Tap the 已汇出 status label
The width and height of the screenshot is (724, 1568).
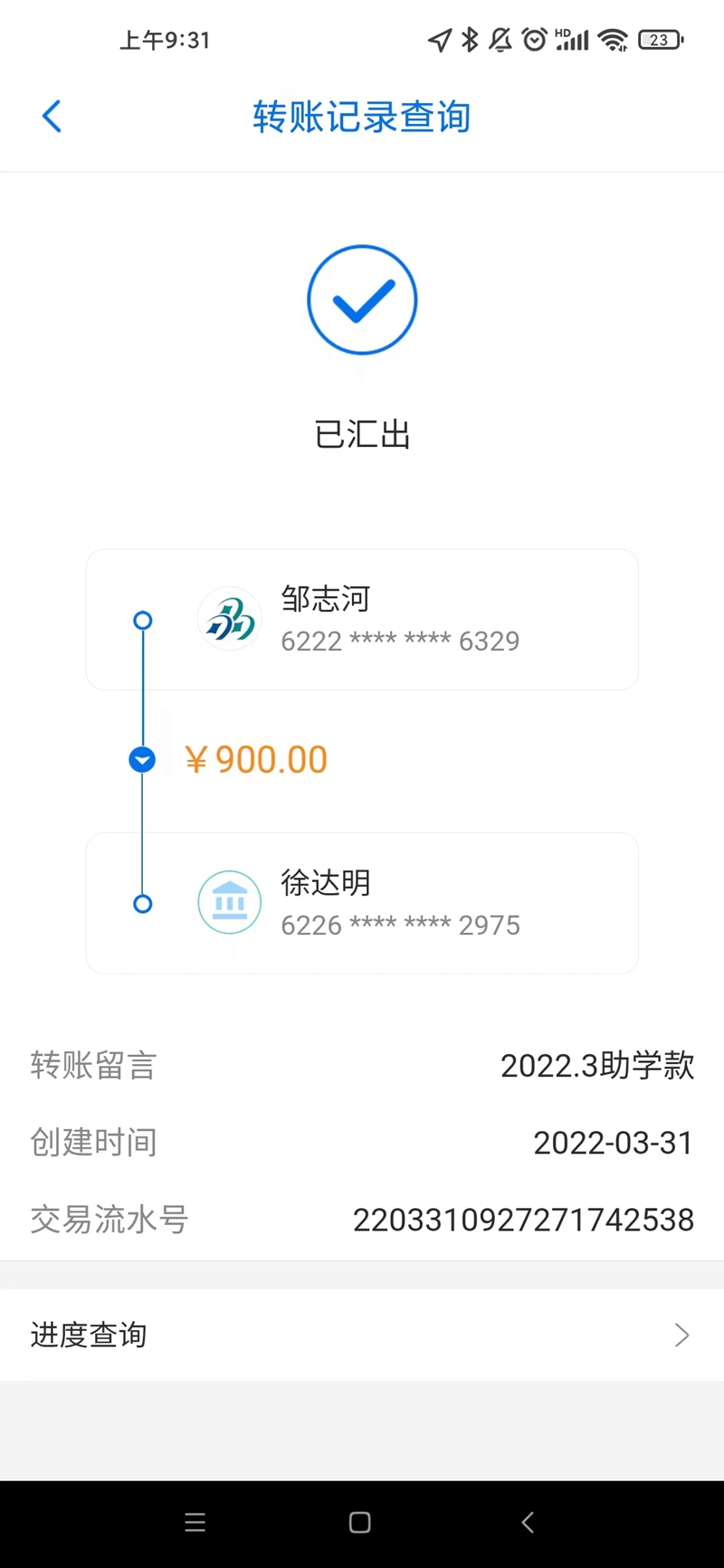[362, 435]
